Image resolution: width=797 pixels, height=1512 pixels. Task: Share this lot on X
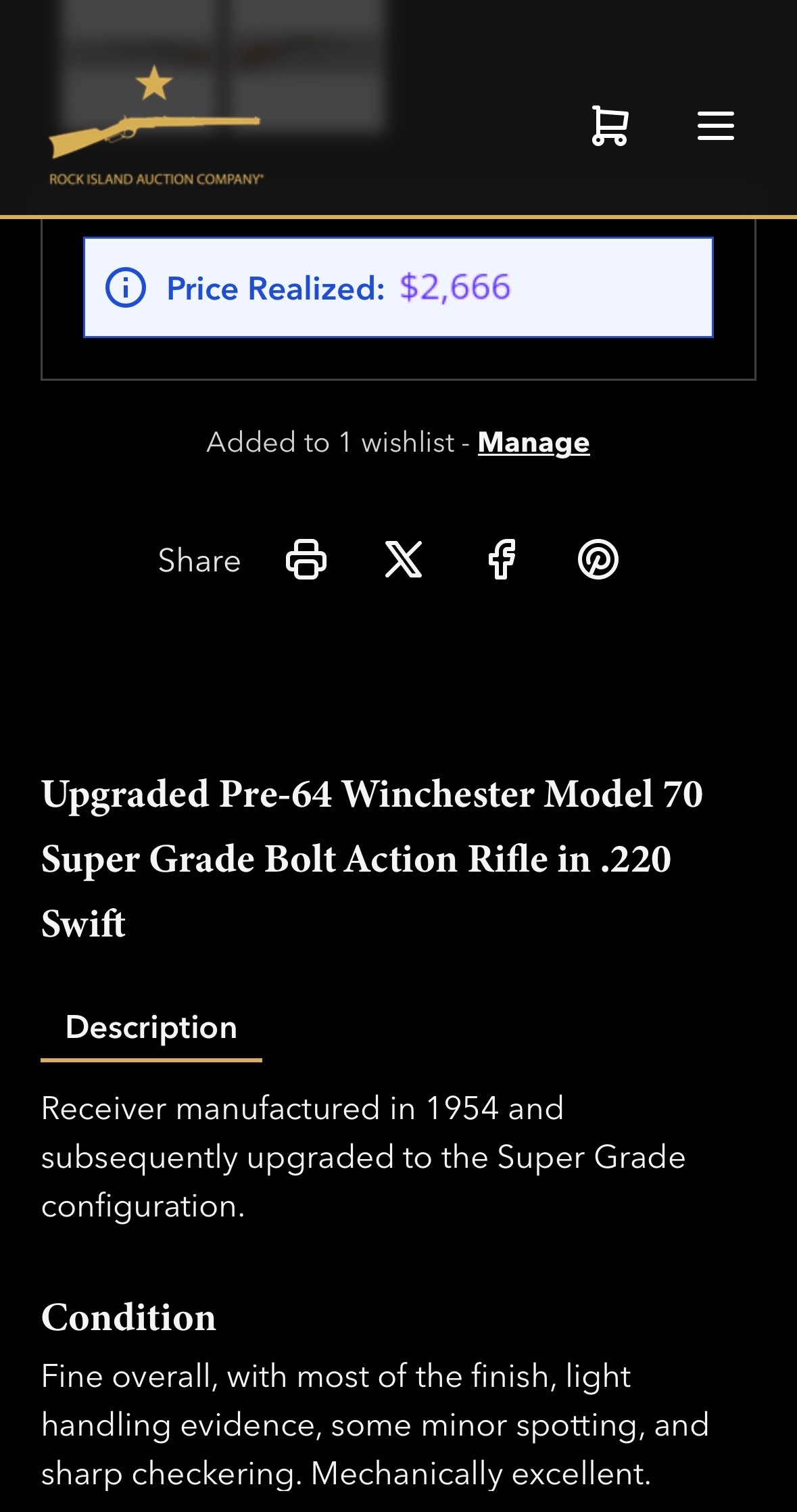tap(404, 559)
